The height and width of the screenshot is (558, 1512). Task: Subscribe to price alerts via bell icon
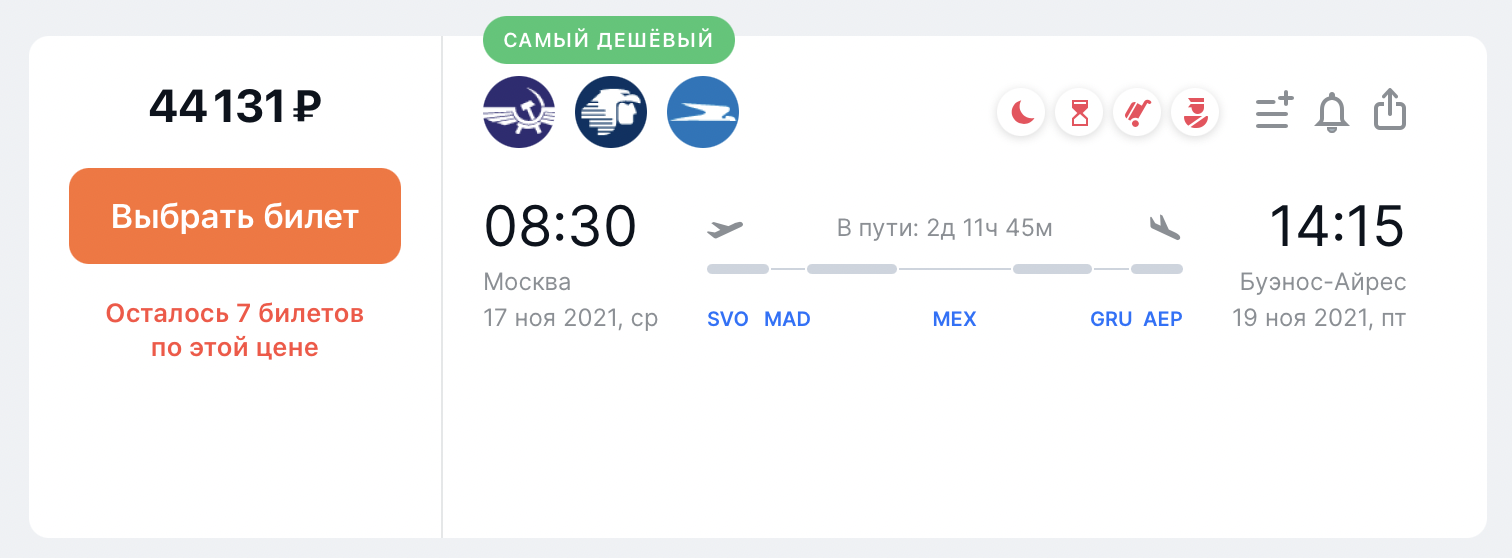coord(1332,111)
